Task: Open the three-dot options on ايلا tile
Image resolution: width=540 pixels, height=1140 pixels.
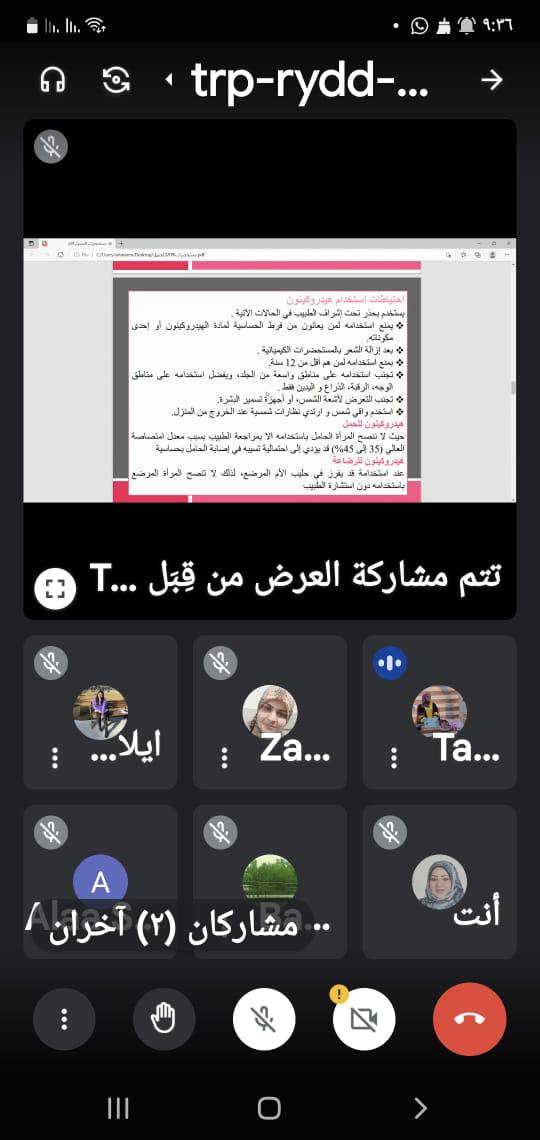Action: [55, 758]
